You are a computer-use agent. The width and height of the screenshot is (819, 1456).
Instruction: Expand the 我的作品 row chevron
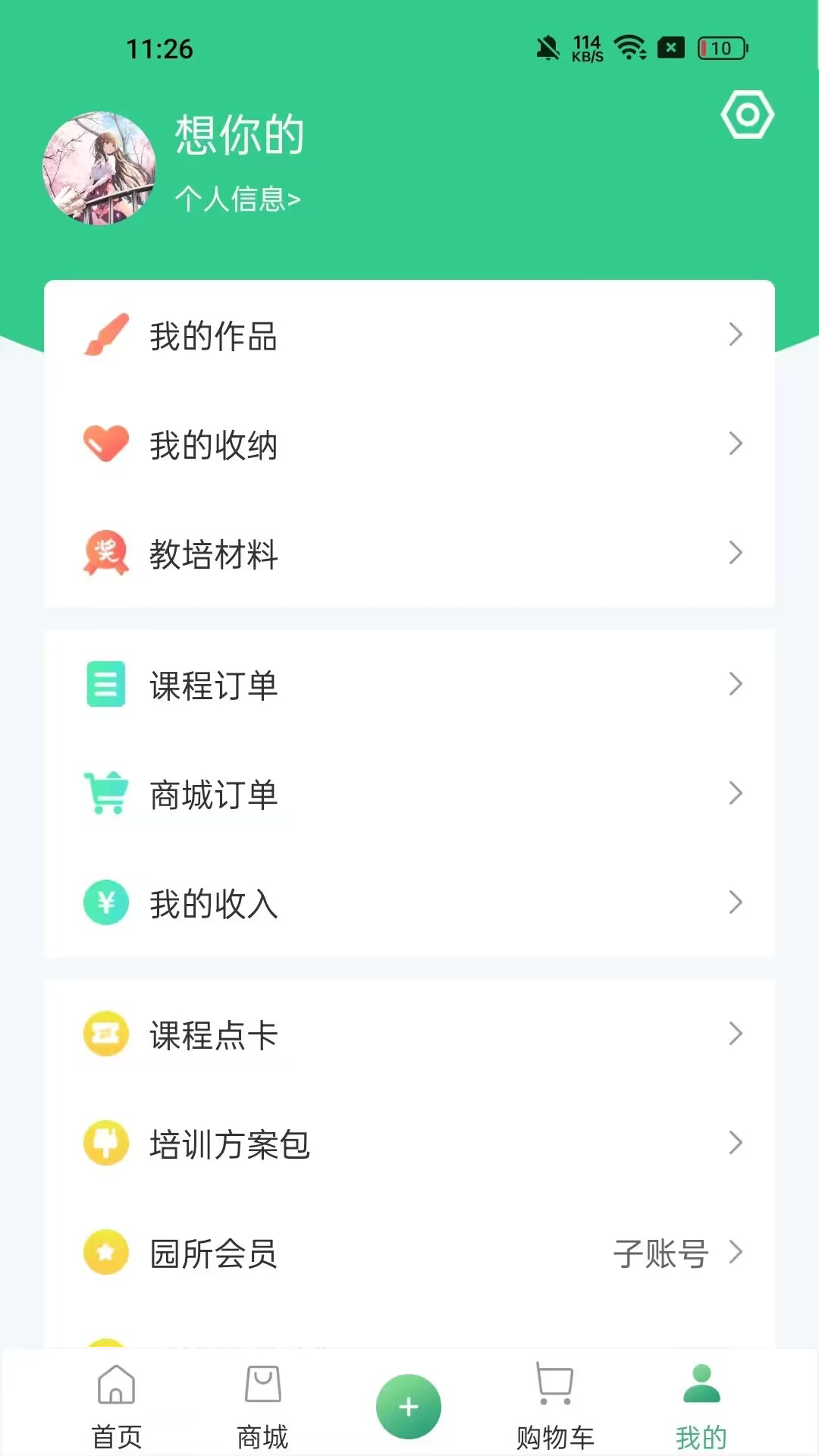pyautogui.click(x=735, y=336)
